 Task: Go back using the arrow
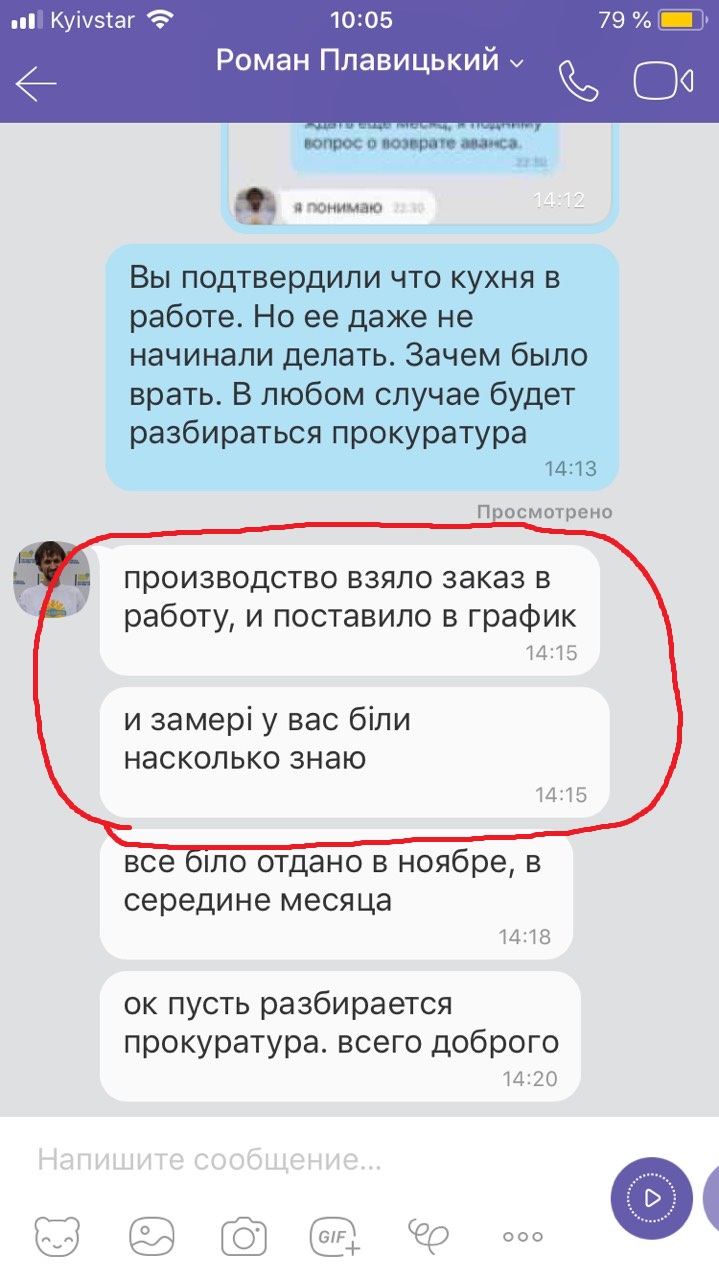pyautogui.click(x=36, y=84)
